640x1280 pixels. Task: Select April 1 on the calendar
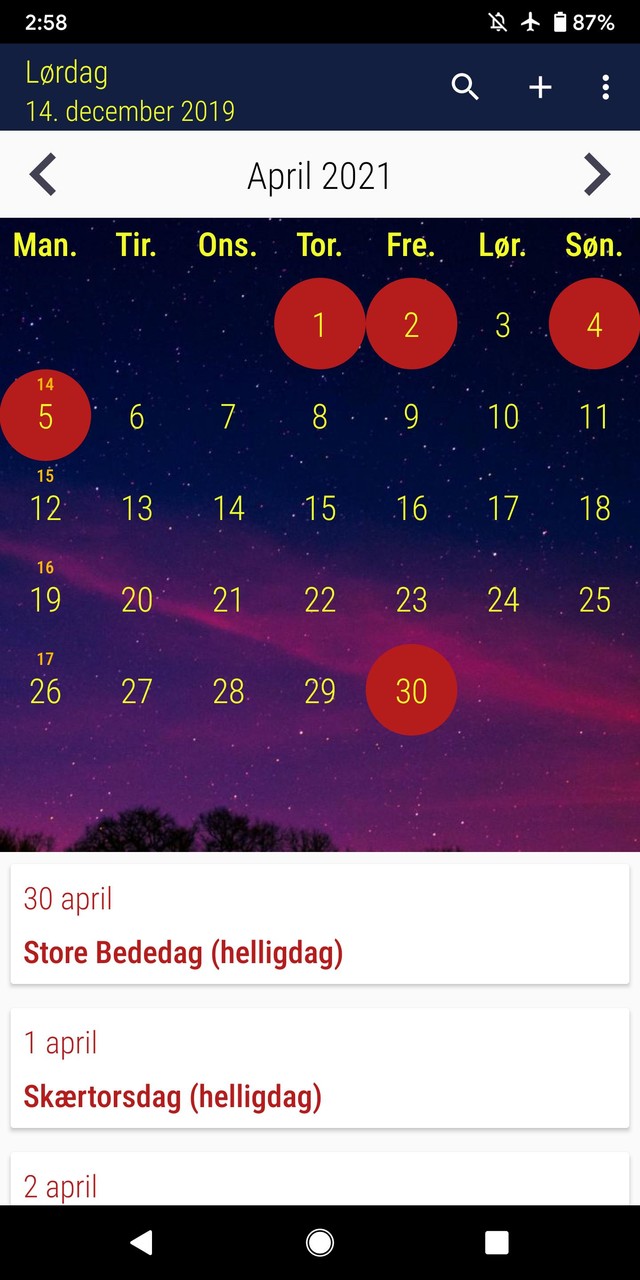click(x=320, y=324)
